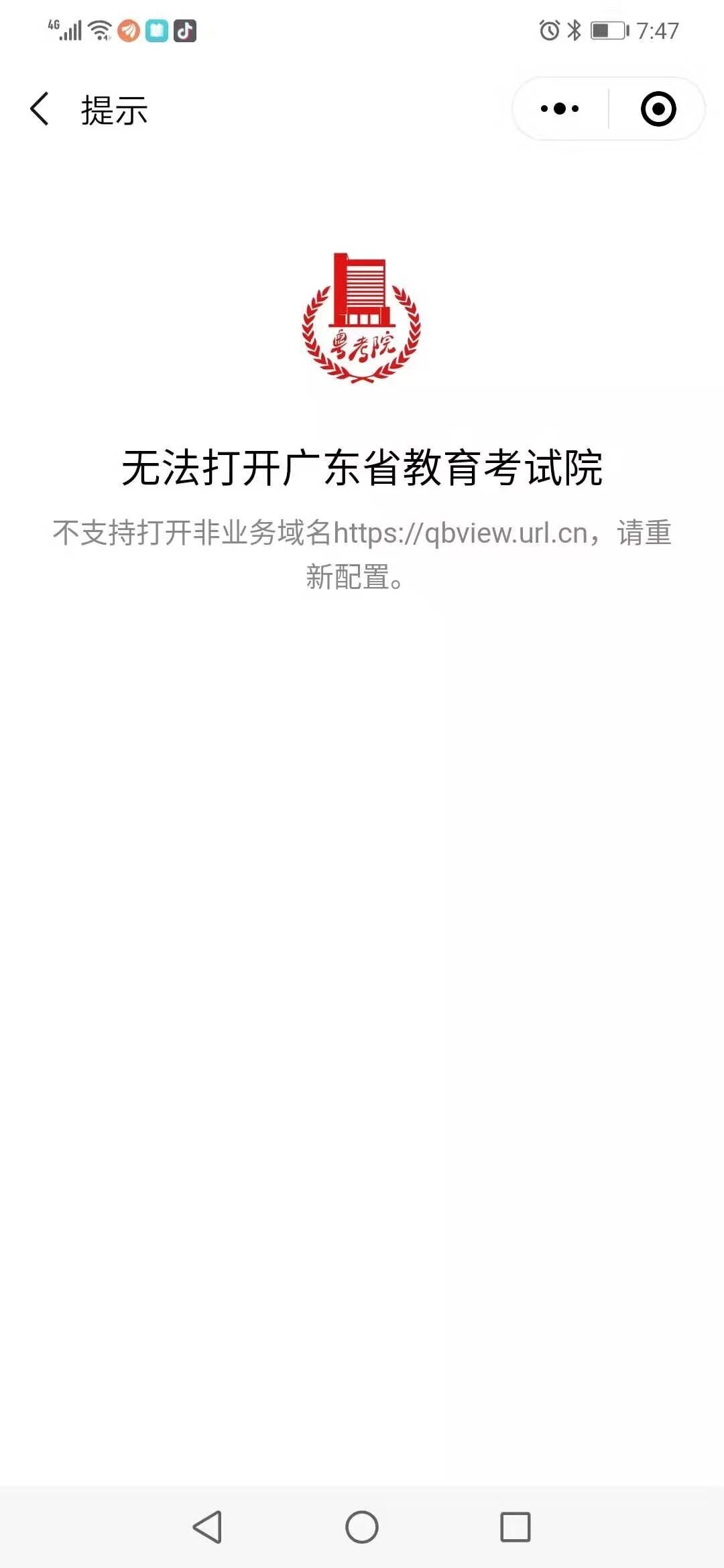
Task: Open the mini program three-dot menu
Action: 560,109
